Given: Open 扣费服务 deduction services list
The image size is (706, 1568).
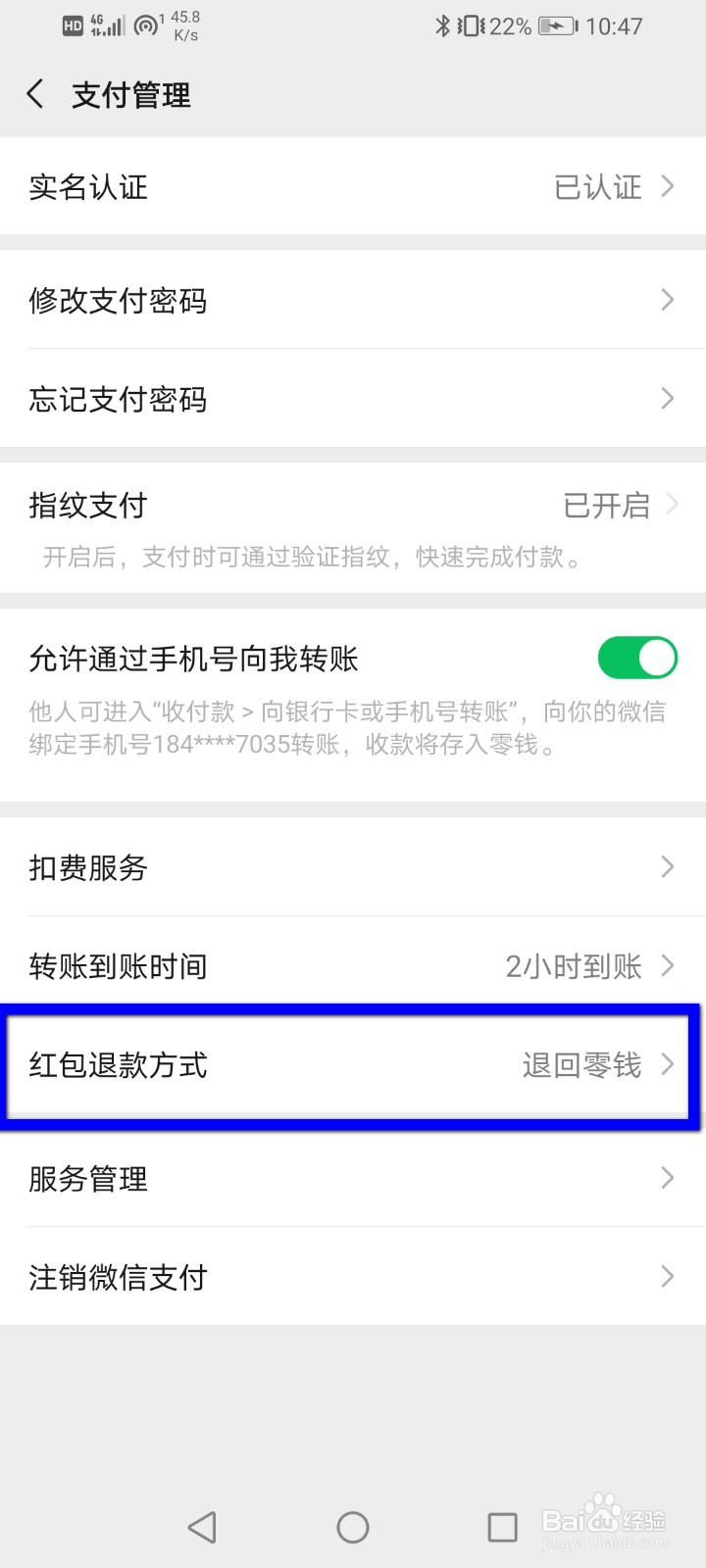Looking at the screenshot, I should point(353,867).
